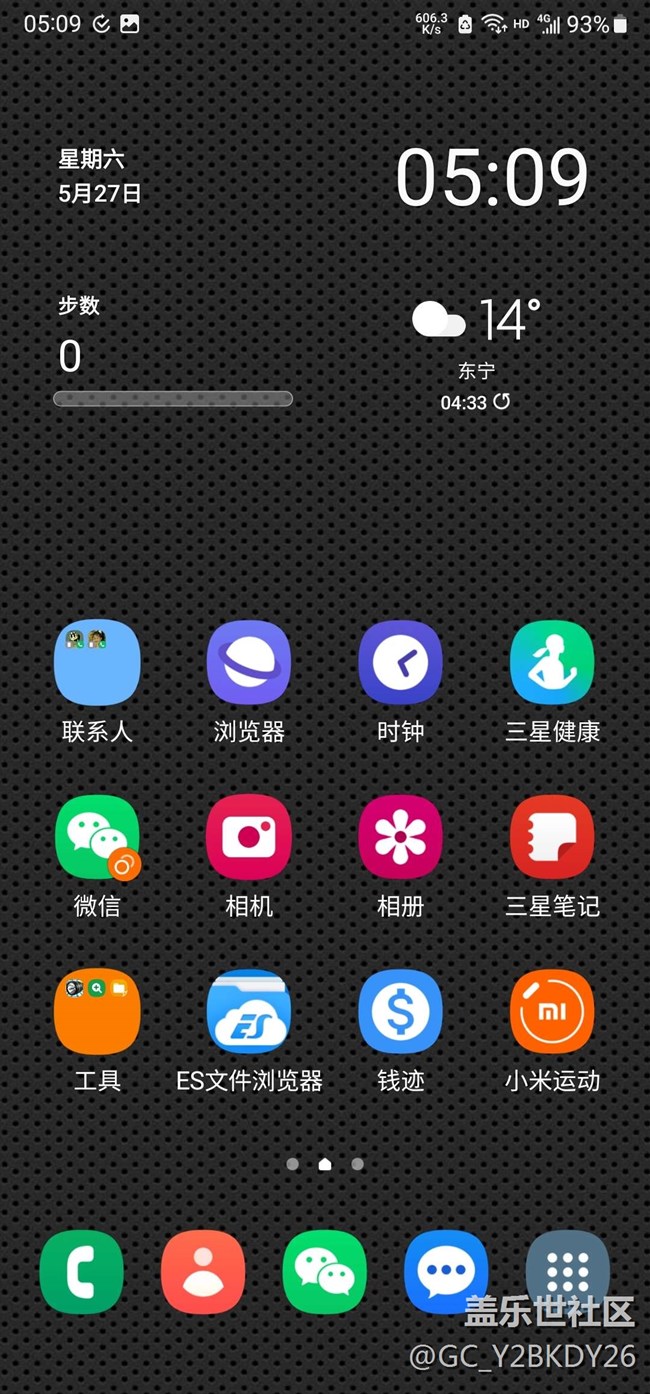This screenshot has width=650, height=1394.
Task: Open the 工具 folder
Action: [97, 1011]
